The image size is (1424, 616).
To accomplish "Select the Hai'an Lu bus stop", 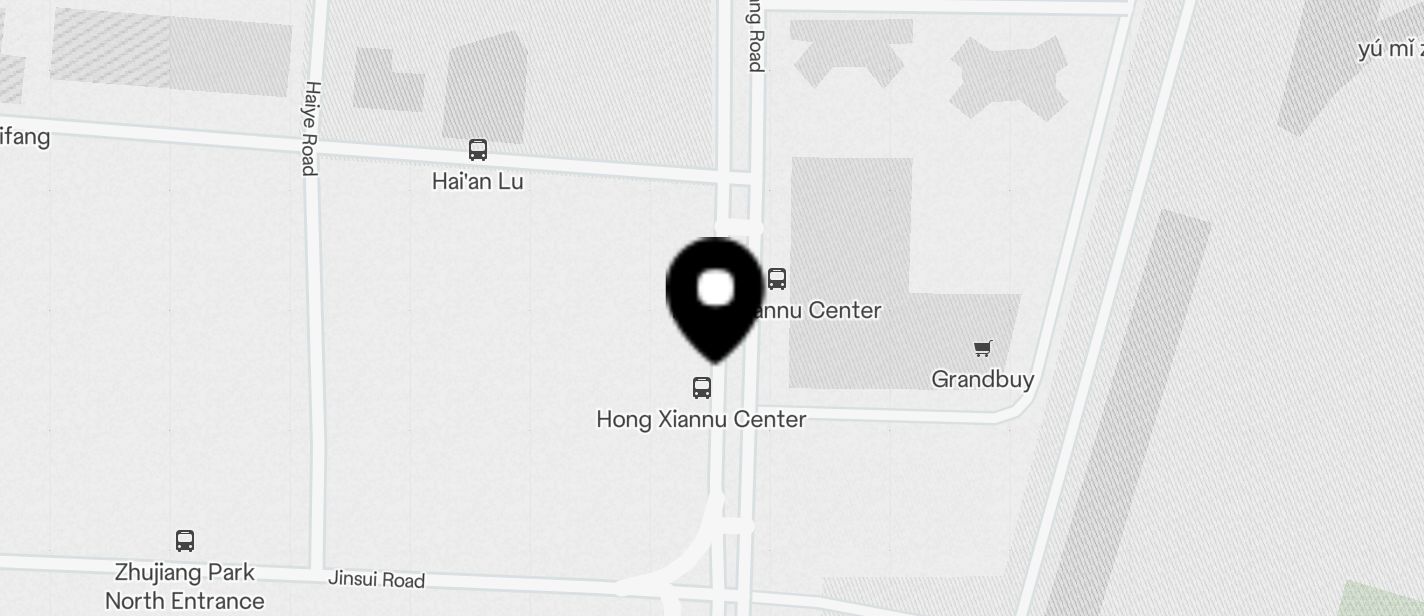I will 478,151.
